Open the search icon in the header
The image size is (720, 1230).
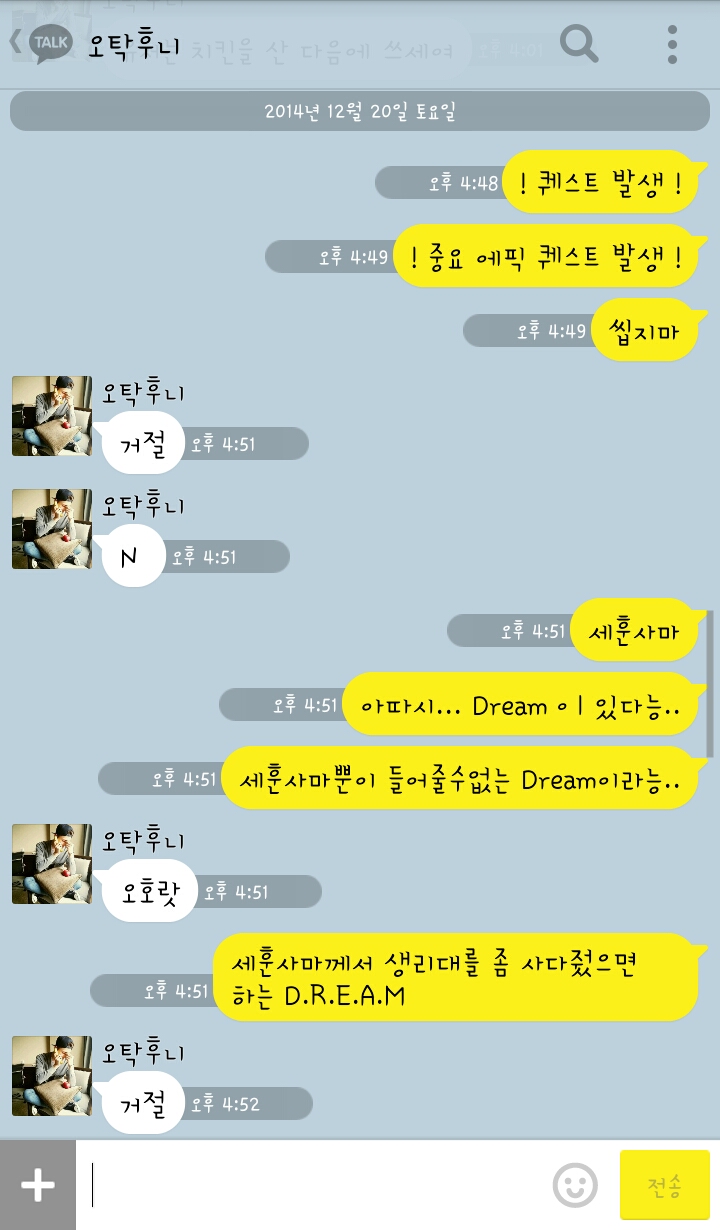[x=578, y=42]
